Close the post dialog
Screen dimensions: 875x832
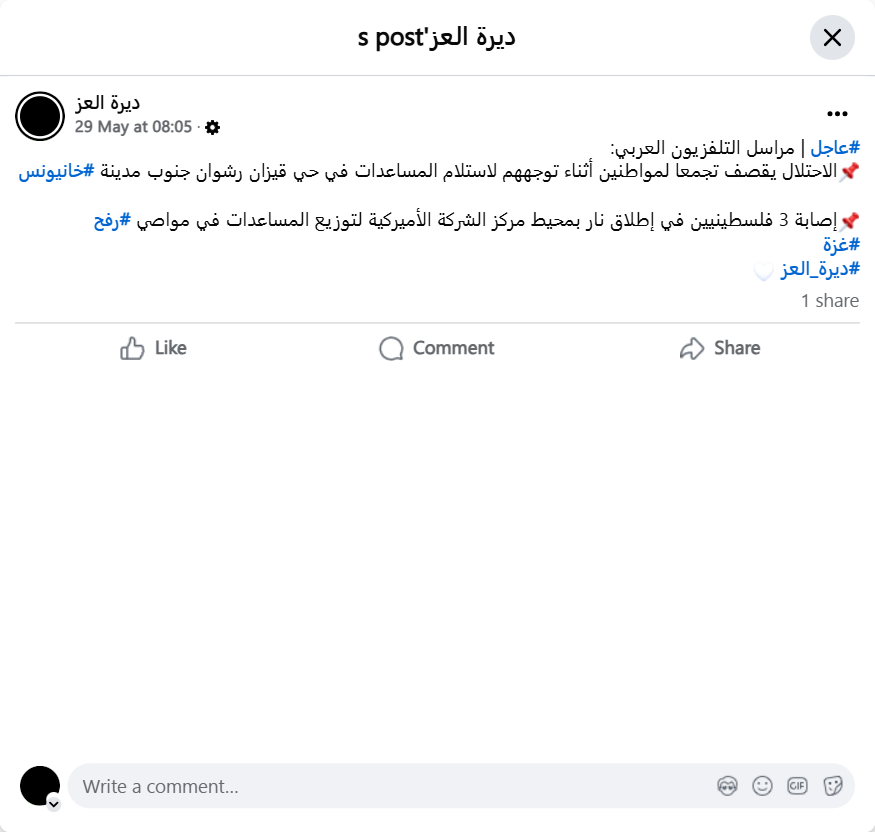click(x=832, y=38)
